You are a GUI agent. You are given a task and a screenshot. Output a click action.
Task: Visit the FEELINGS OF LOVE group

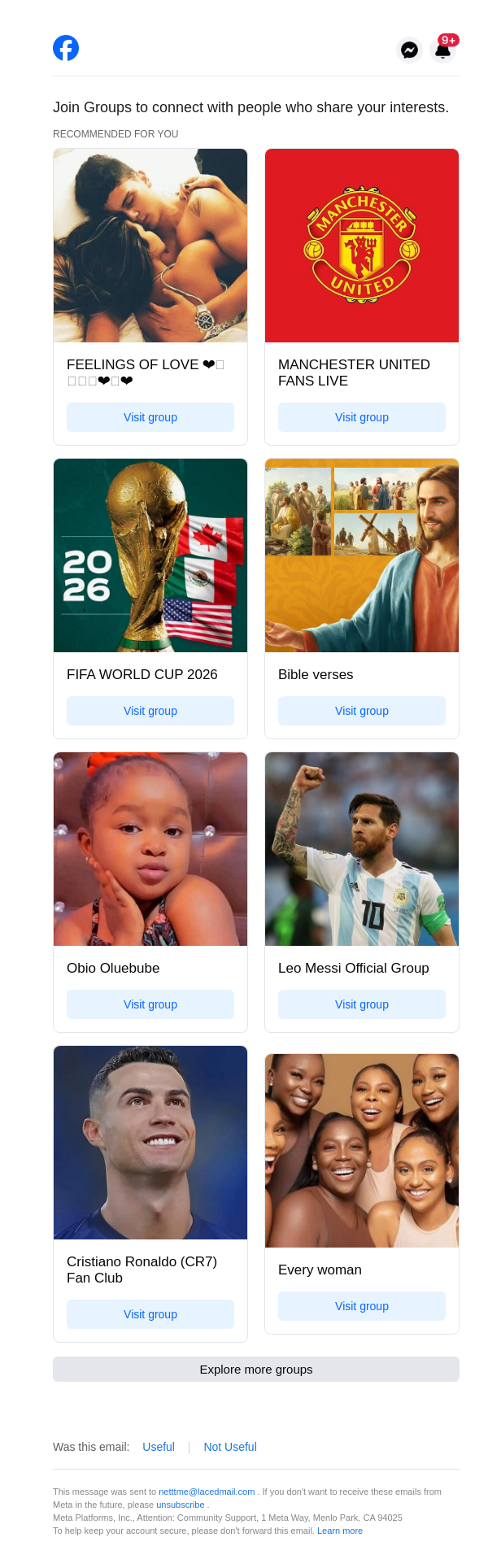[150, 417]
